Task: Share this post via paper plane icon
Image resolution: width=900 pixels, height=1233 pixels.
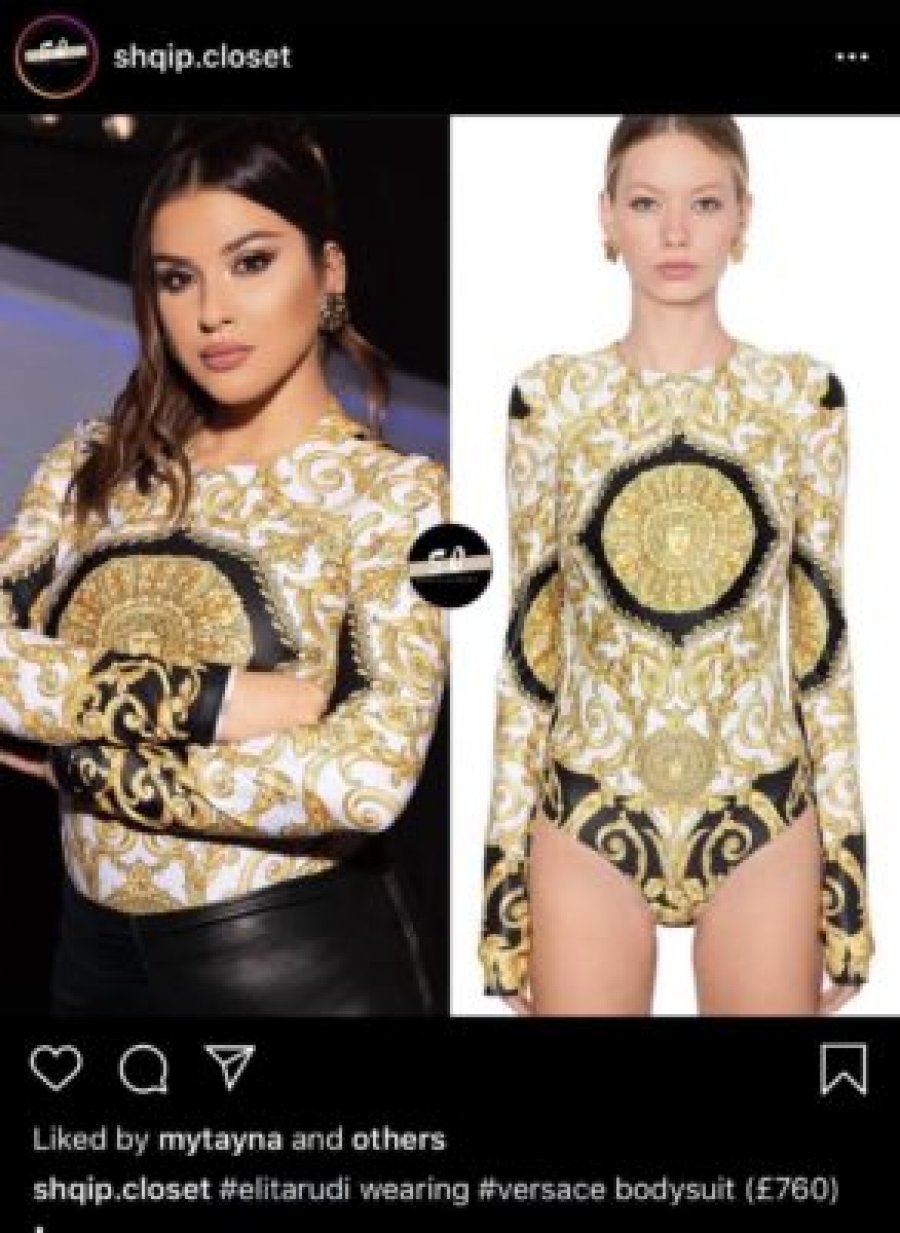Action: [x=230, y=1067]
